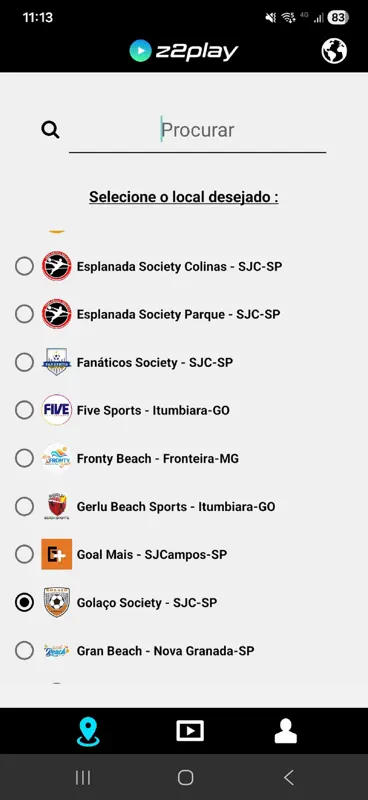Pick Five Sports - Itumbiara-GO
This screenshot has height=800, width=368.
click(122, 410)
